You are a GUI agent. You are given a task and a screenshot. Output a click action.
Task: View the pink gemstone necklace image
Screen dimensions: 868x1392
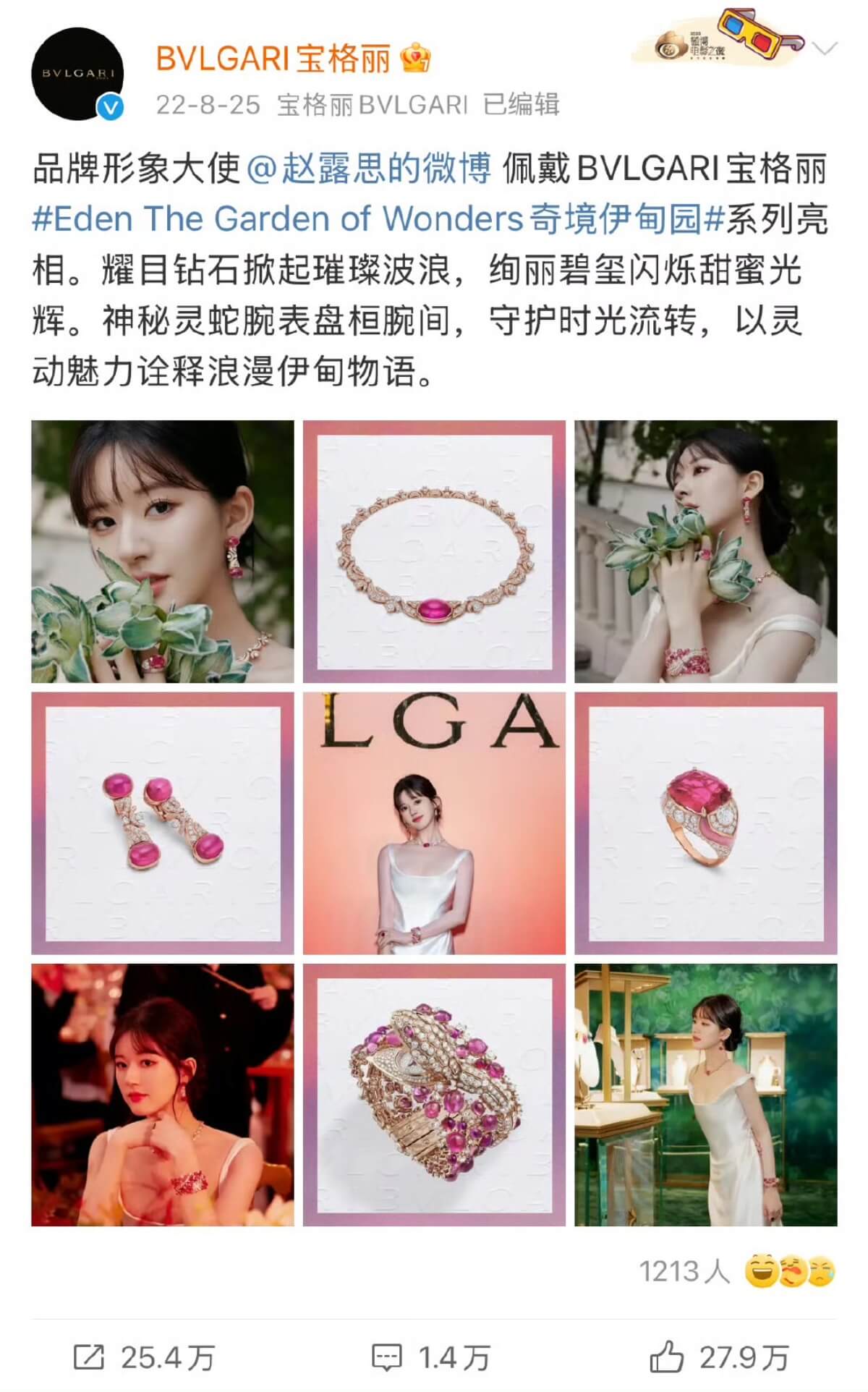click(434, 551)
